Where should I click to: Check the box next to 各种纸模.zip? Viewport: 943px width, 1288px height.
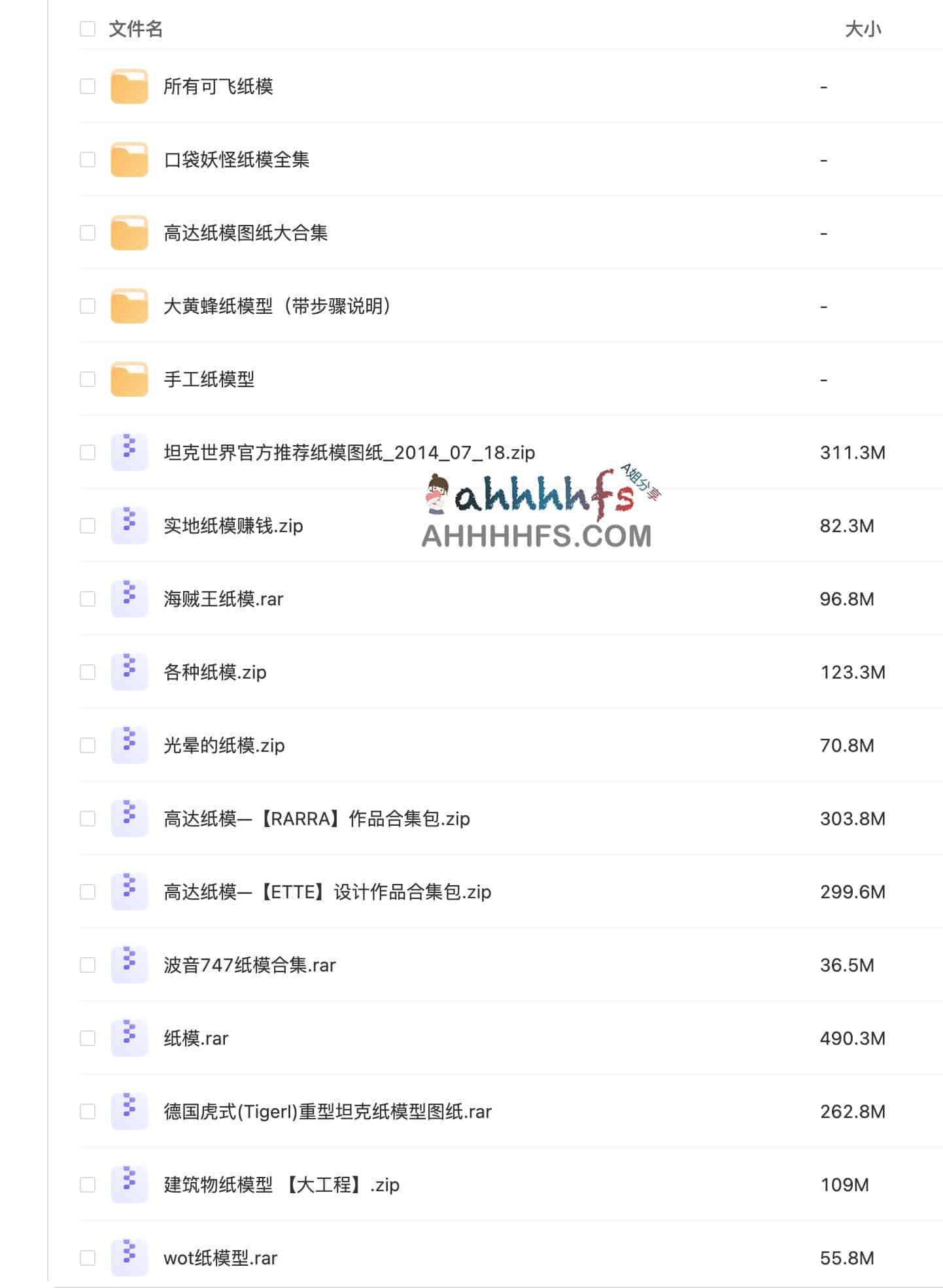(87, 672)
